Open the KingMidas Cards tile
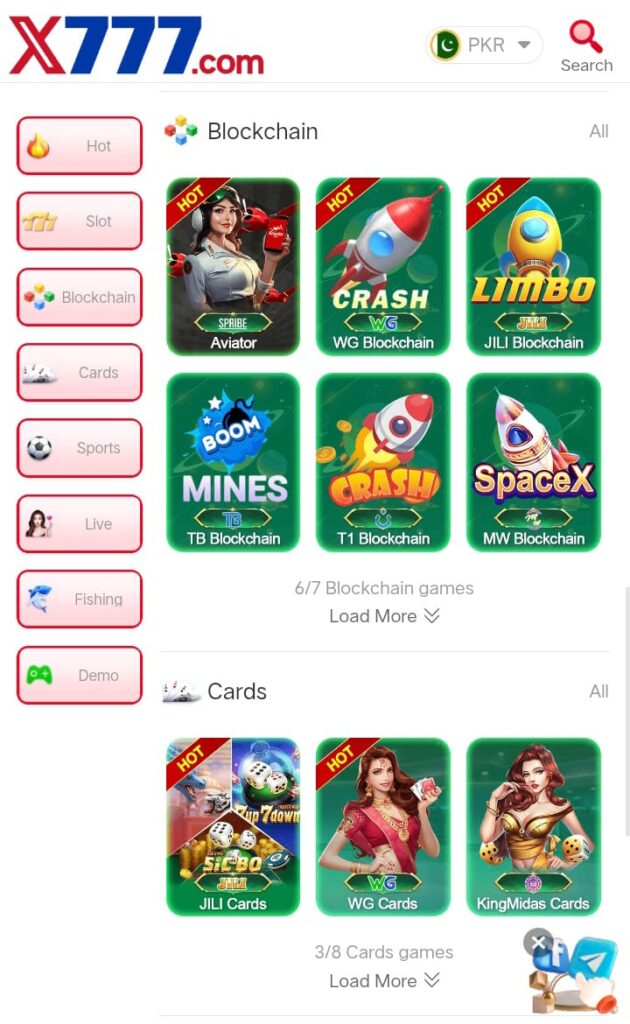This screenshot has width=630, height=1024. [533, 826]
